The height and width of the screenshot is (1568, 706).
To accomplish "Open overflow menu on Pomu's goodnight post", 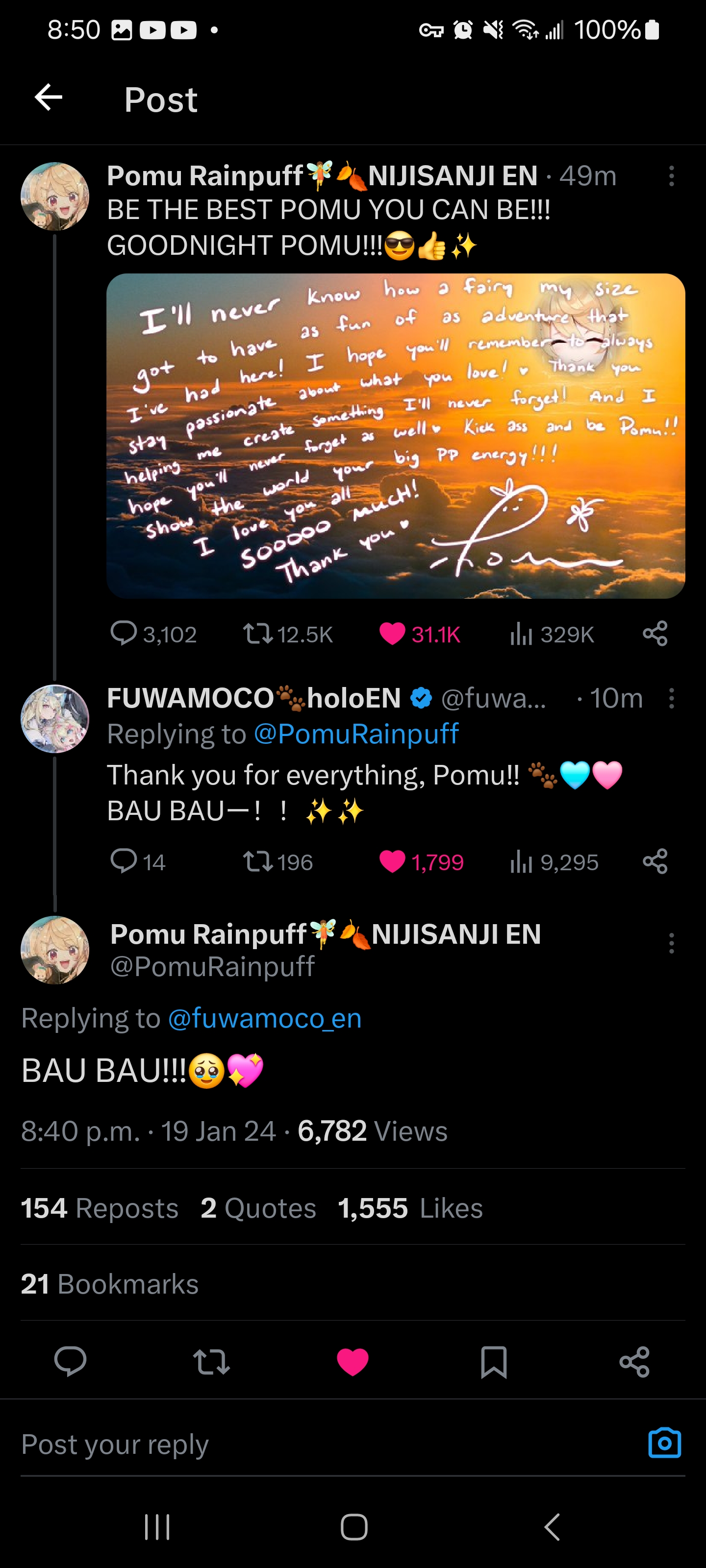I will [x=671, y=176].
